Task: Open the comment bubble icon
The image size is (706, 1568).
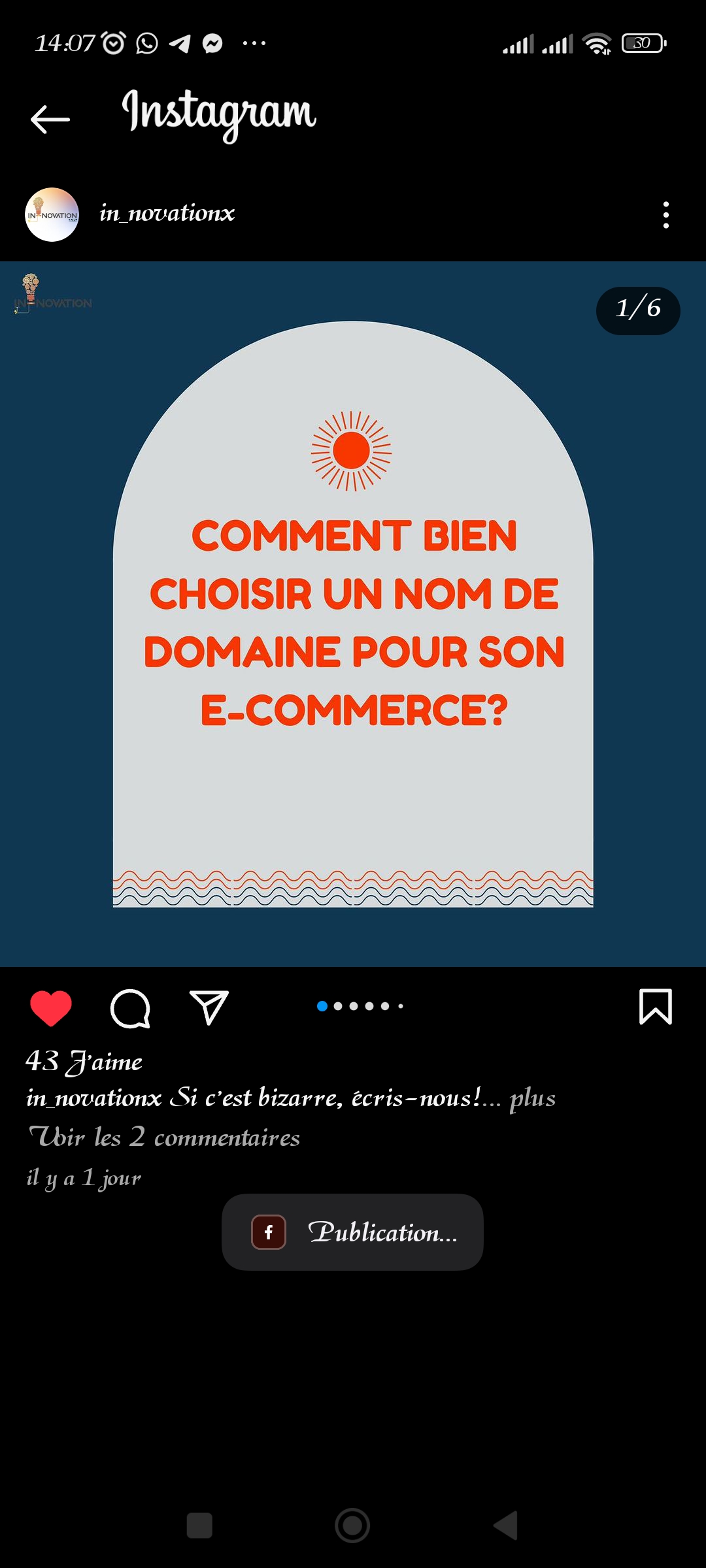Action: (x=130, y=1008)
